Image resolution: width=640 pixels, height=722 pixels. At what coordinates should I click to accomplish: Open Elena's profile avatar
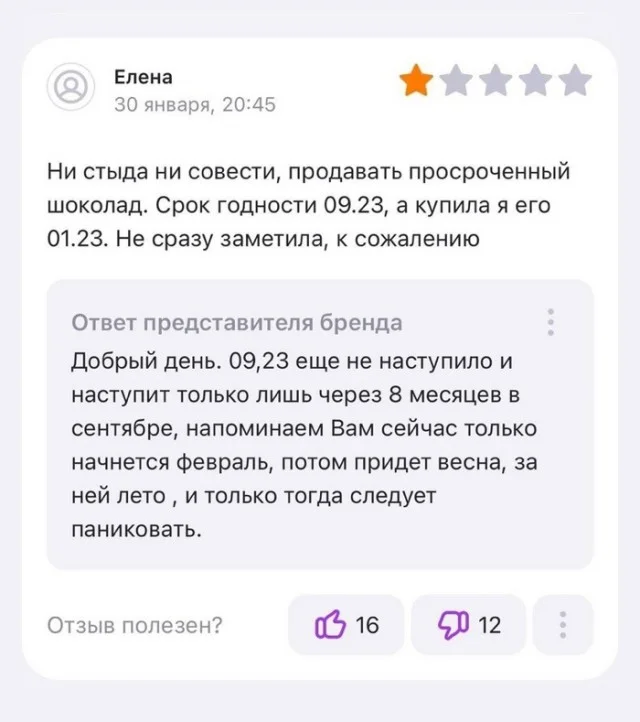pyautogui.click(x=72, y=89)
